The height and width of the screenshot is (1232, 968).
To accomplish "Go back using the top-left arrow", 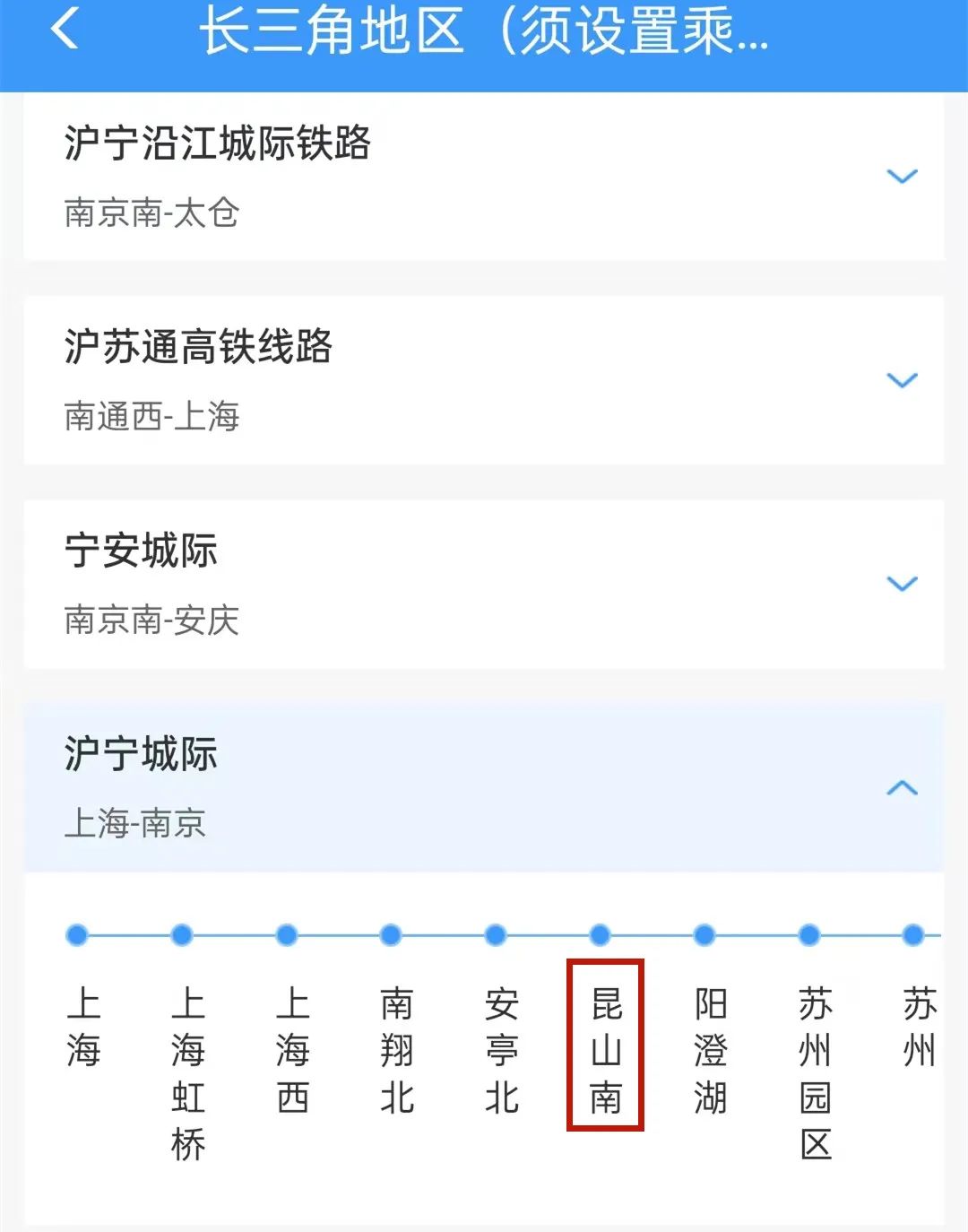I will pyautogui.click(x=65, y=29).
